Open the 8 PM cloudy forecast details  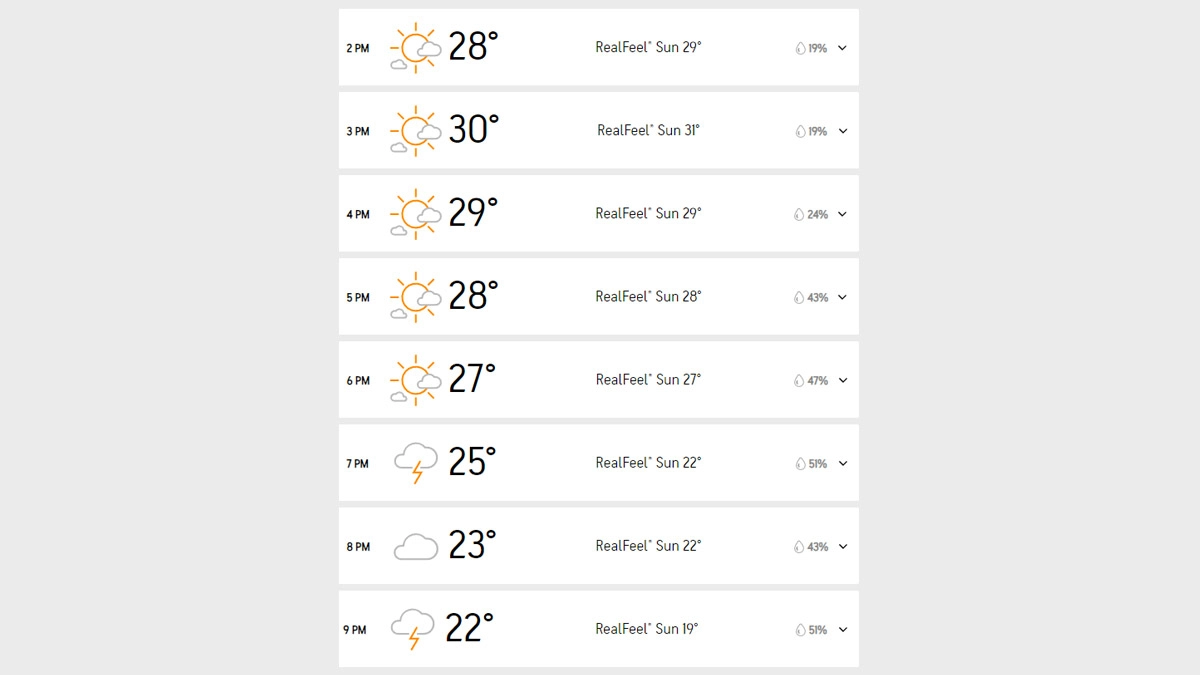[x=842, y=546]
